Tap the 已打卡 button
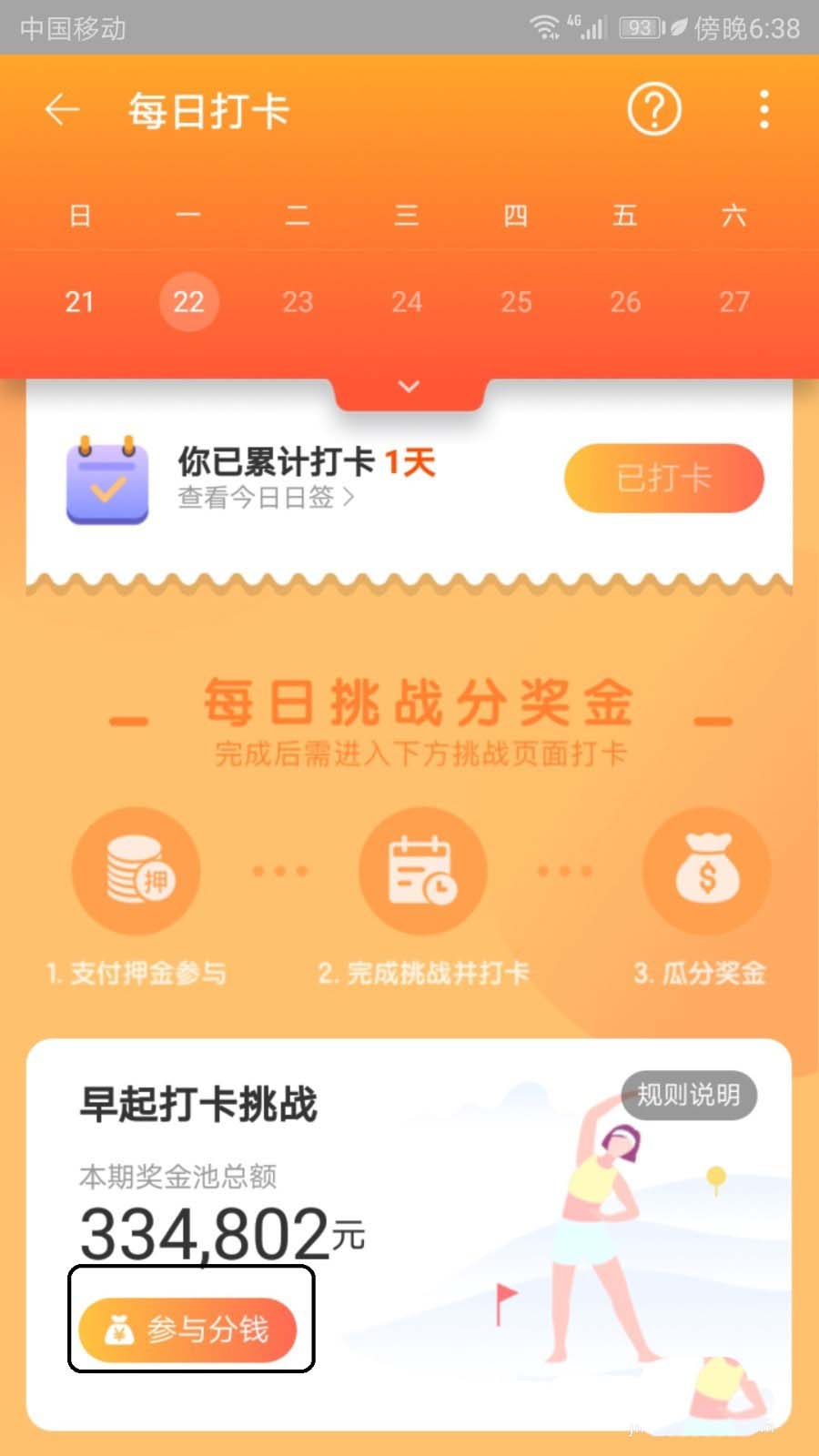The image size is (819, 1456). [x=663, y=479]
